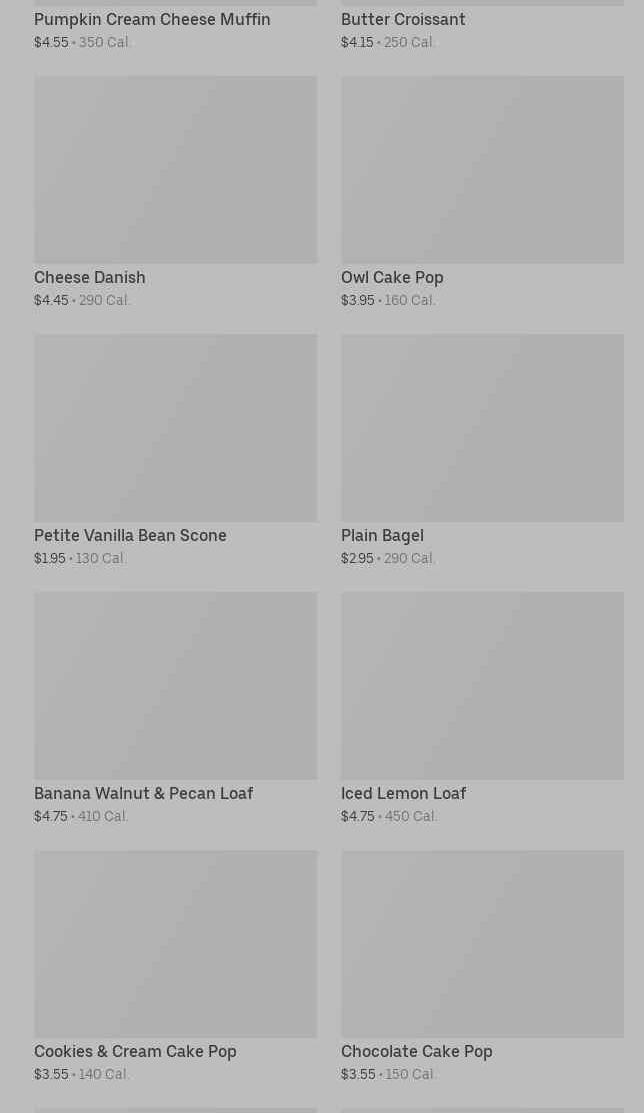Select the Butter Croissant item

click(x=403, y=20)
